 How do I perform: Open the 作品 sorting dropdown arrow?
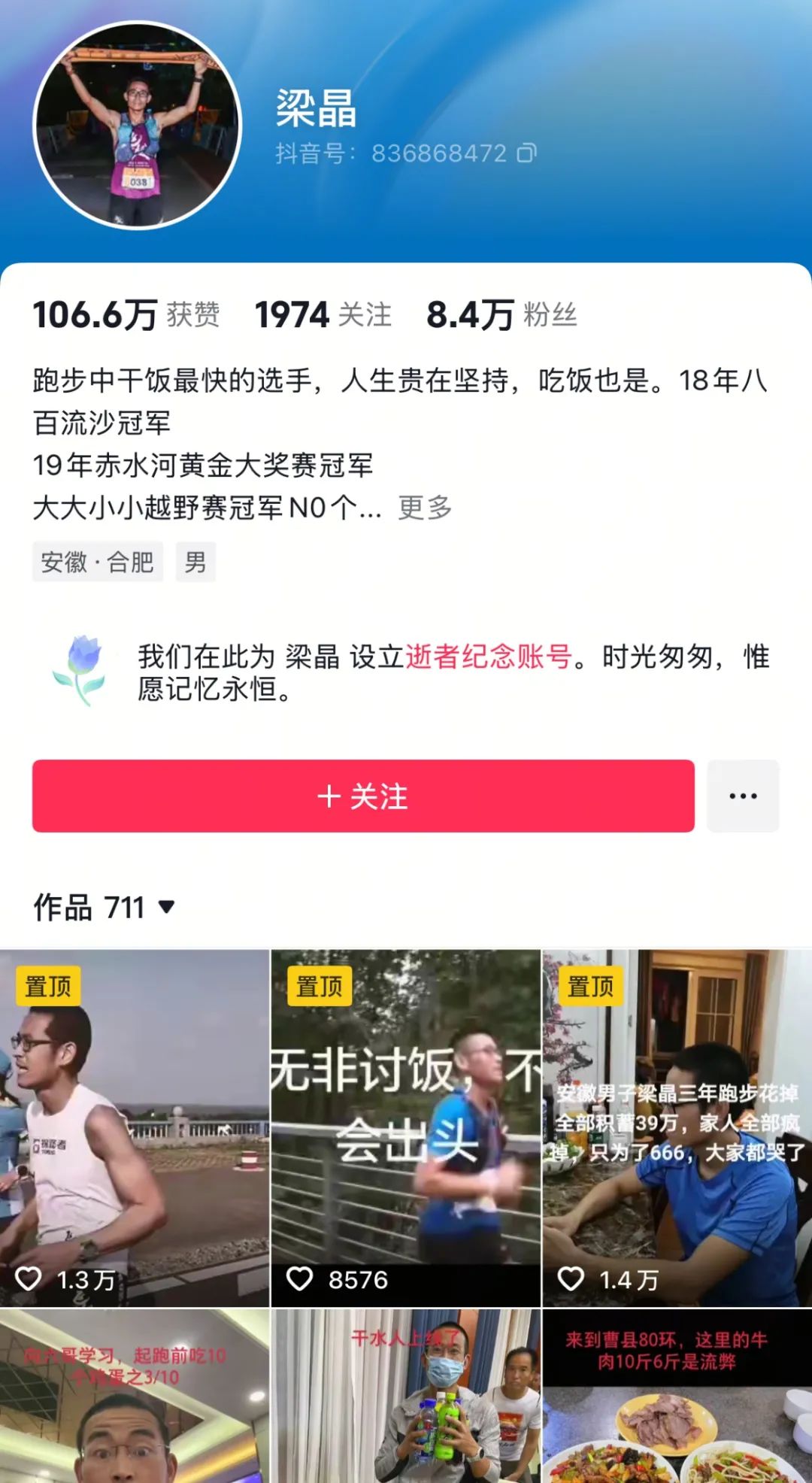(x=166, y=908)
